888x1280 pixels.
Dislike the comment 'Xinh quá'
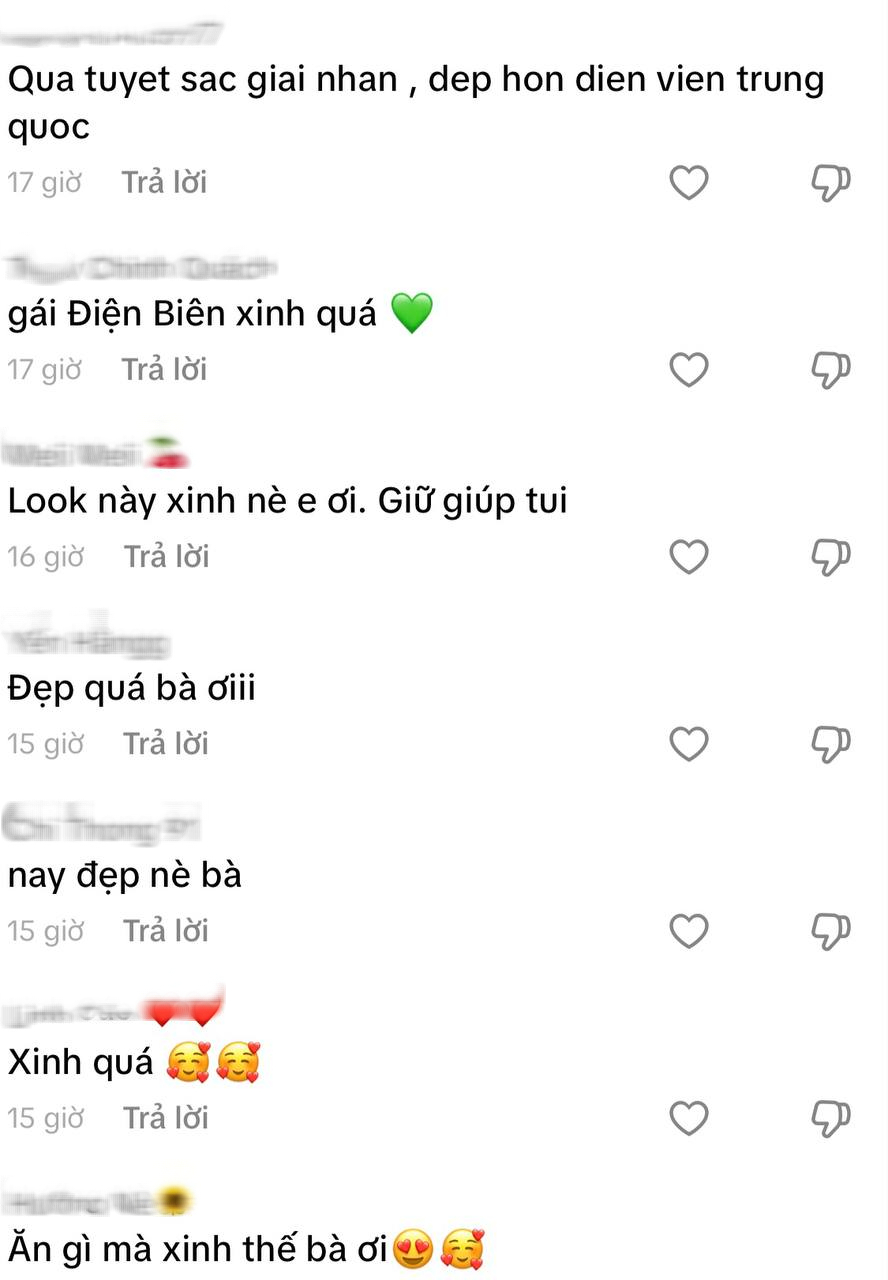(x=831, y=1118)
